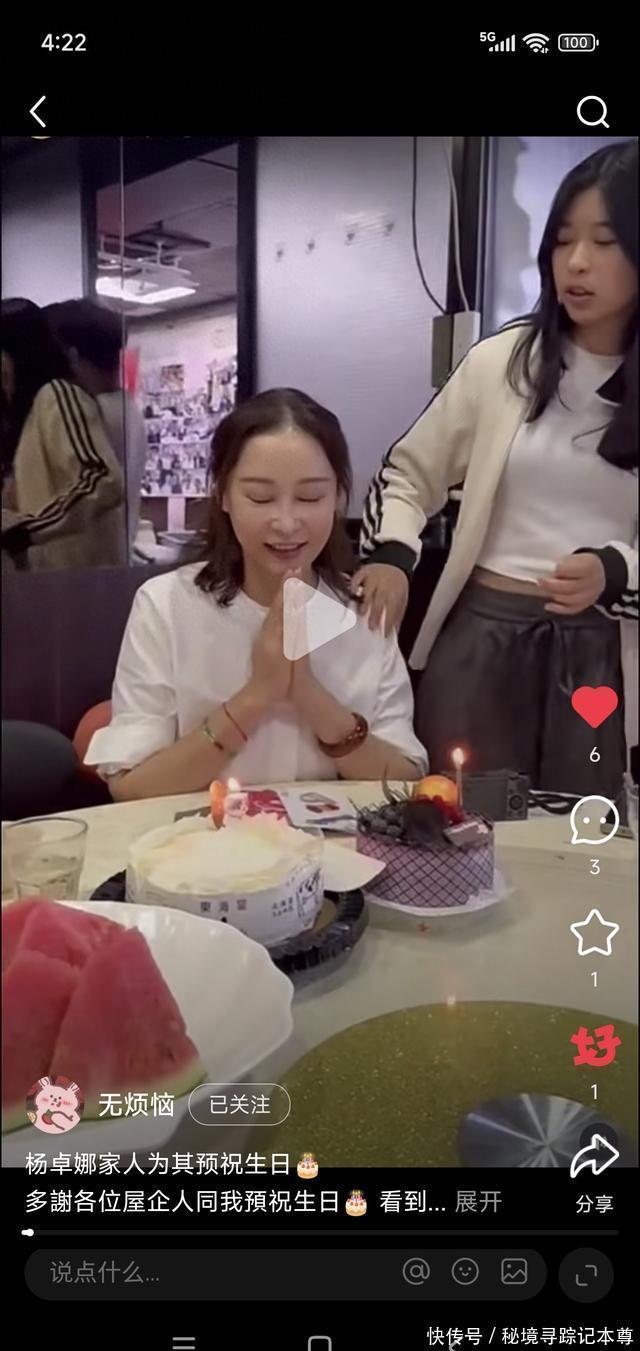
Task: Go back using the top arrow
Action: click(x=38, y=111)
